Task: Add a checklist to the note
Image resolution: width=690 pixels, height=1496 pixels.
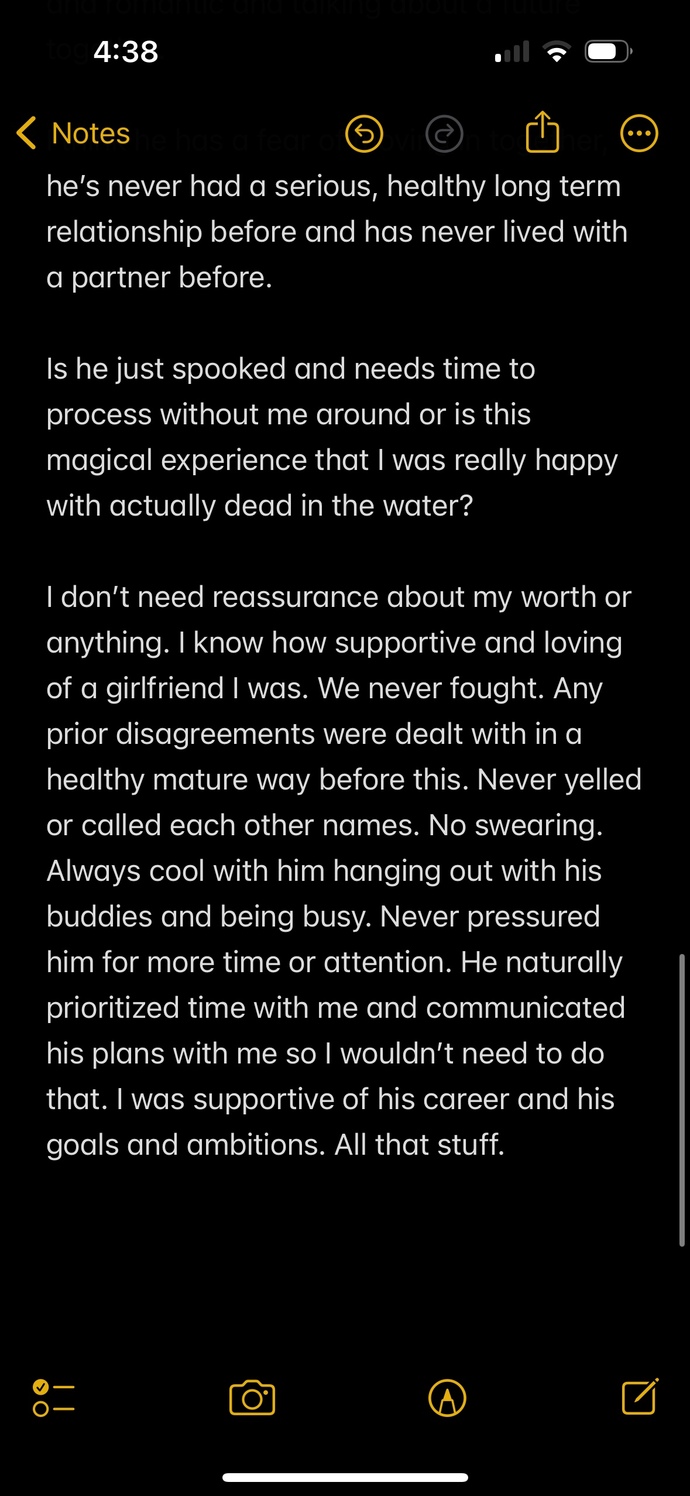Action: [54, 1397]
